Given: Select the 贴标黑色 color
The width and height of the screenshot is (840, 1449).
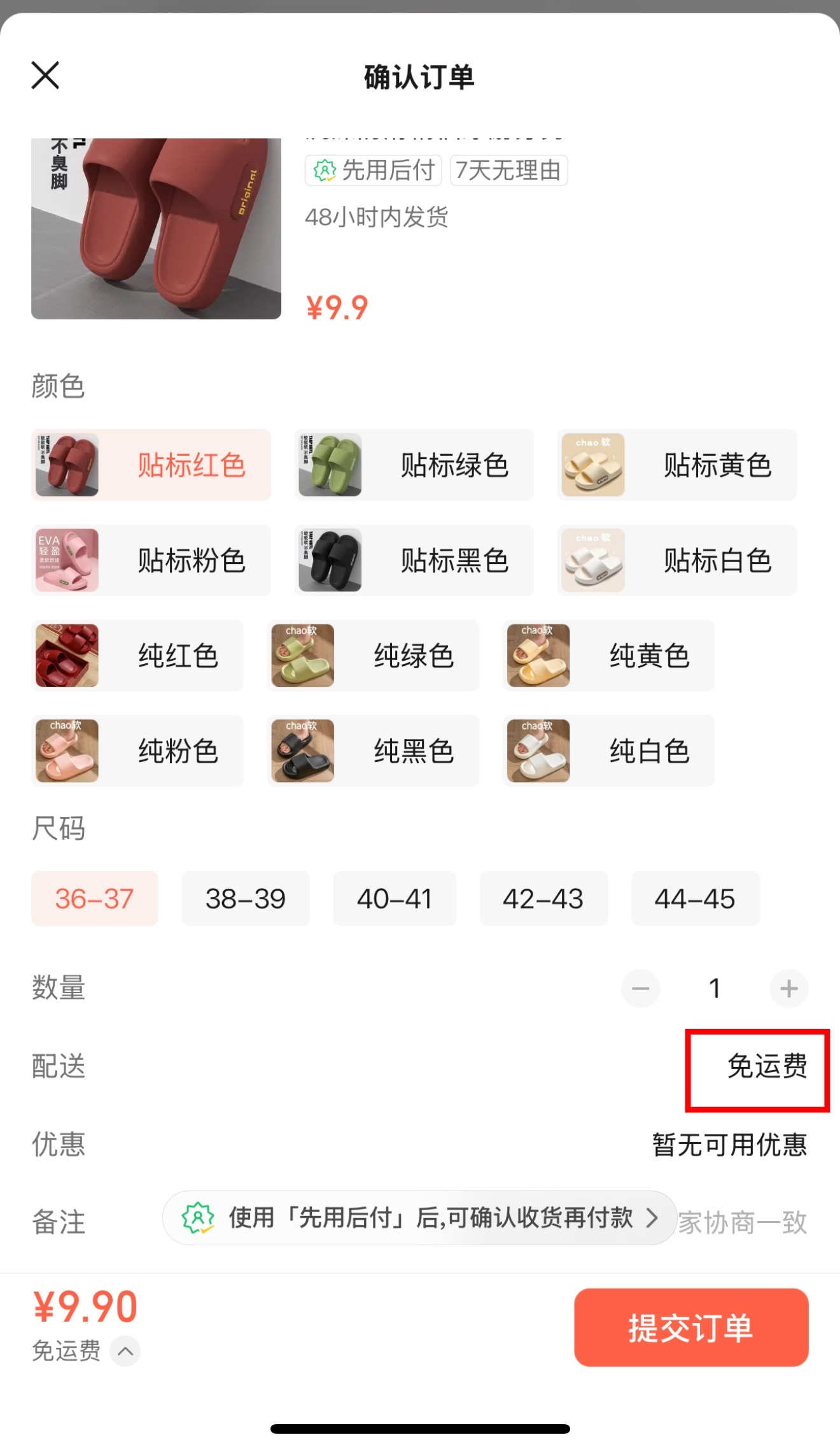Looking at the screenshot, I should (x=414, y=560).
